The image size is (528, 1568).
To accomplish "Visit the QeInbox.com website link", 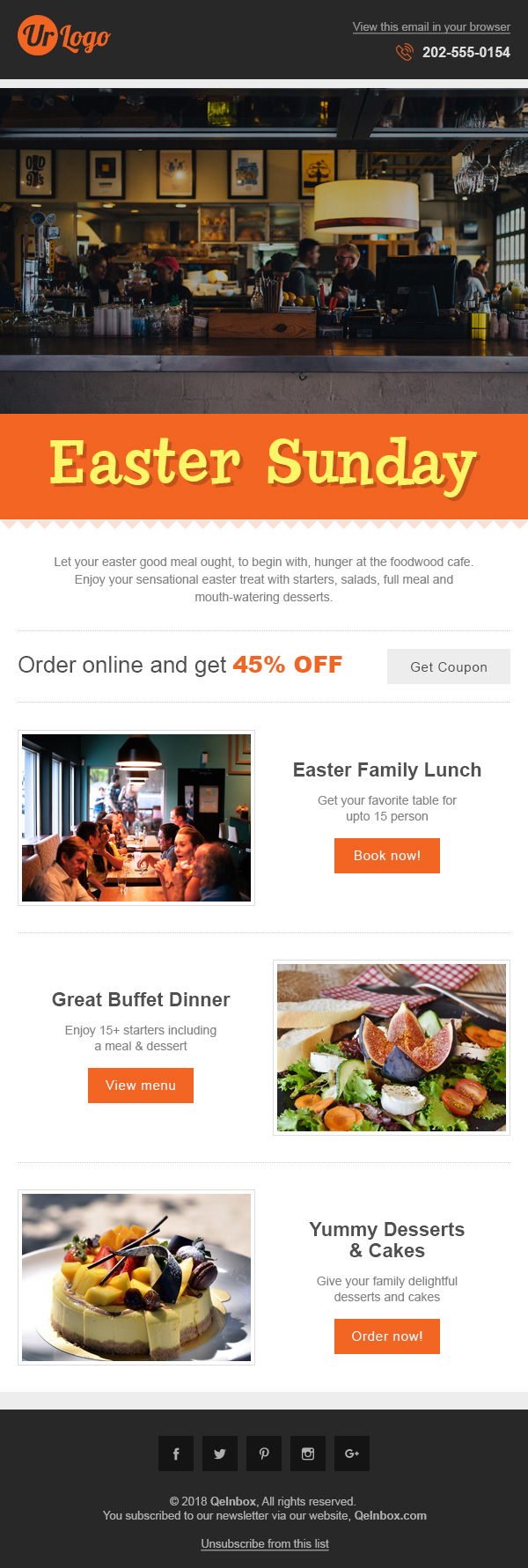I will [x=390, y=1516].
